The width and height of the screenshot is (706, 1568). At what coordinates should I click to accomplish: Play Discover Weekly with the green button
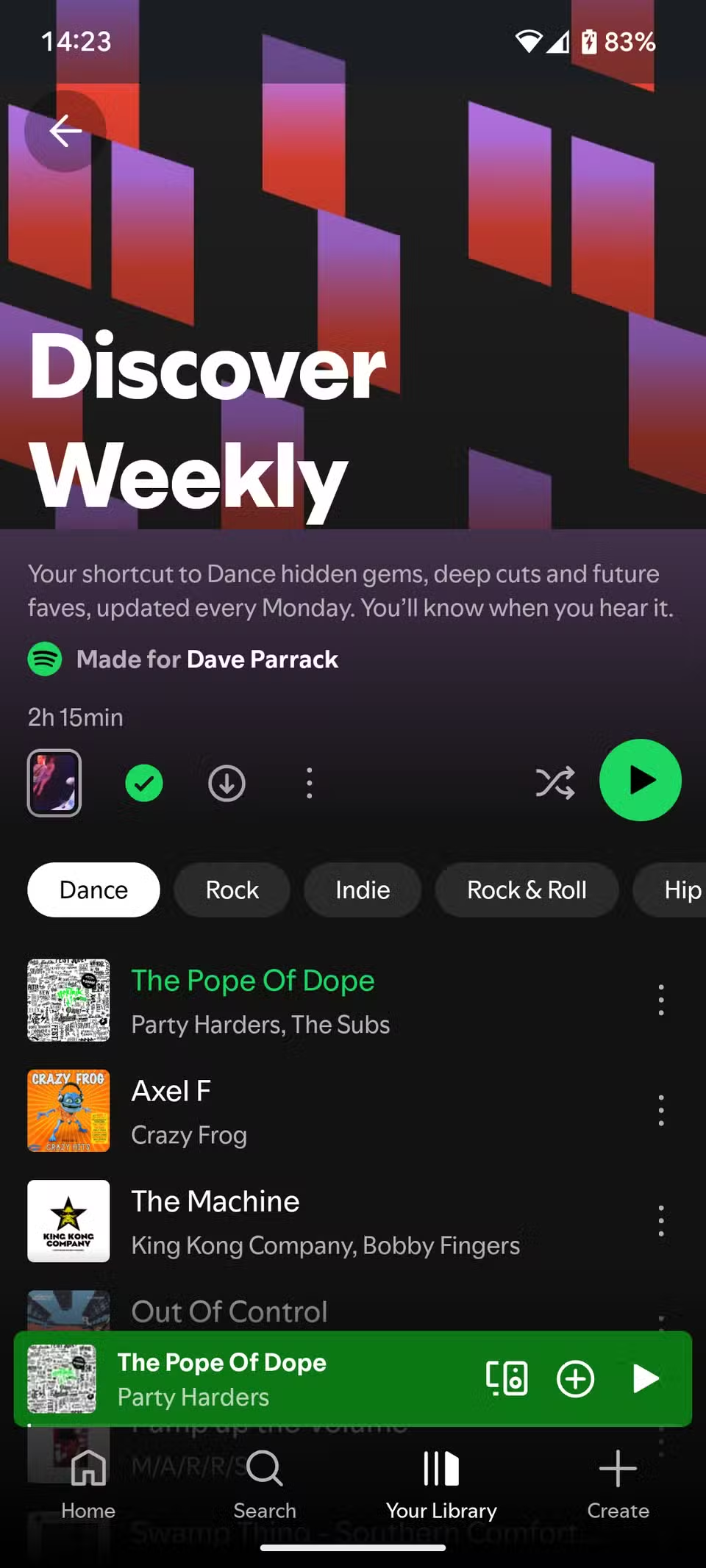[640, 780]
